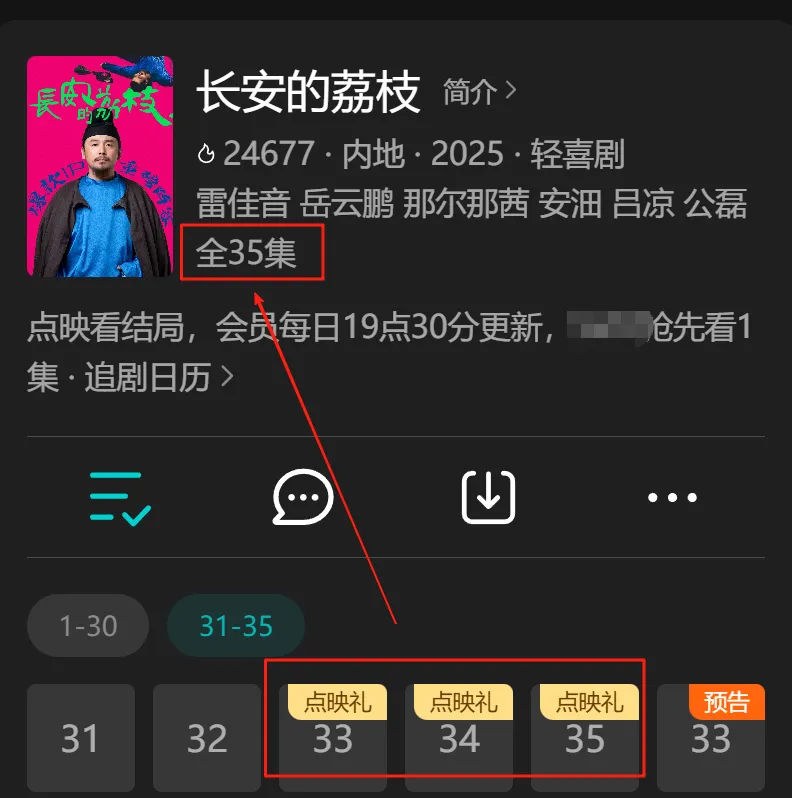This screenshot has height=798, width=792.
Task: Switch to episodes 1-30 range
Action: pyautogui.click(x=88, y=626)
